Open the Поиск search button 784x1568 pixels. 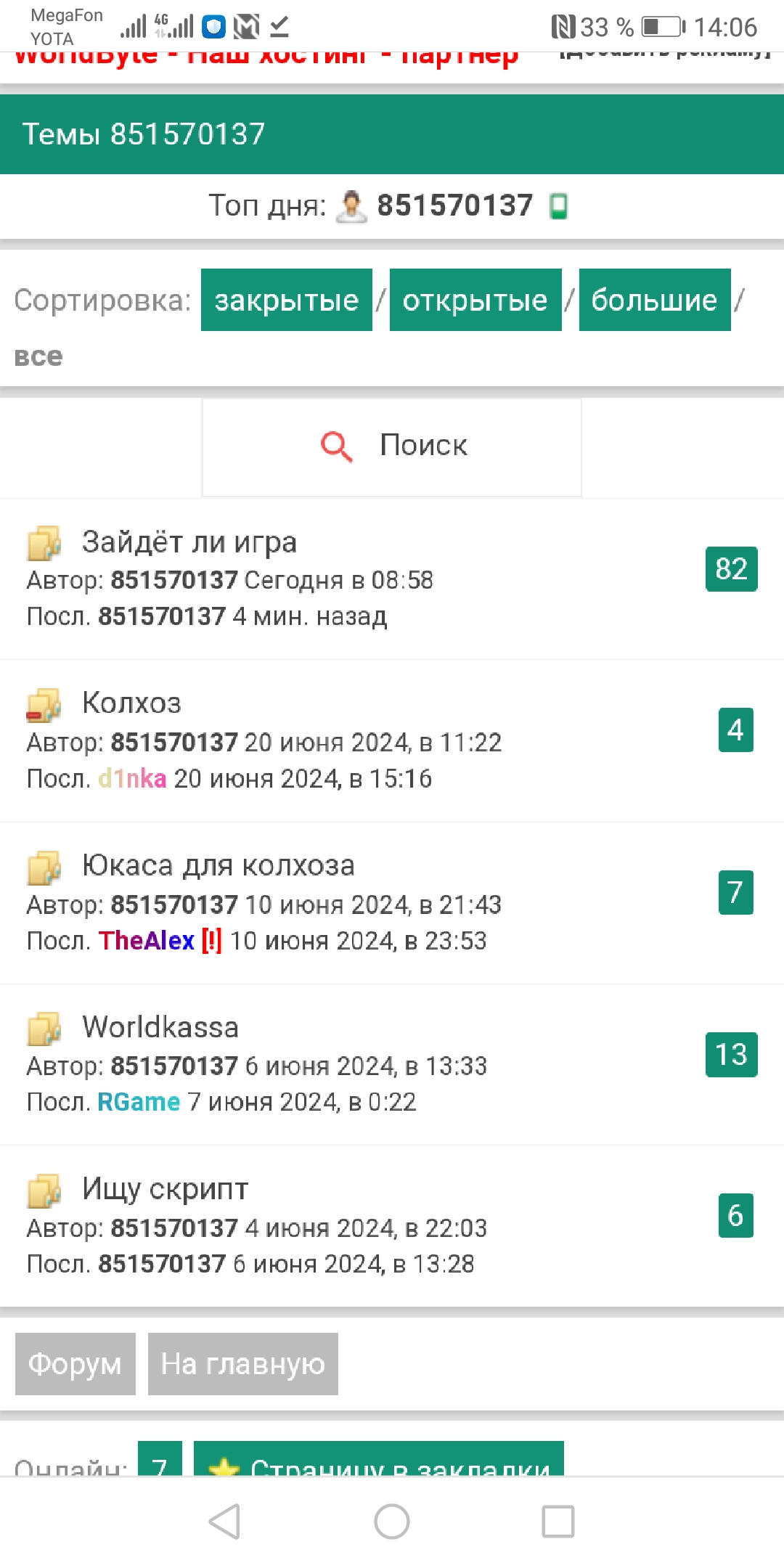tap(392, 446)
